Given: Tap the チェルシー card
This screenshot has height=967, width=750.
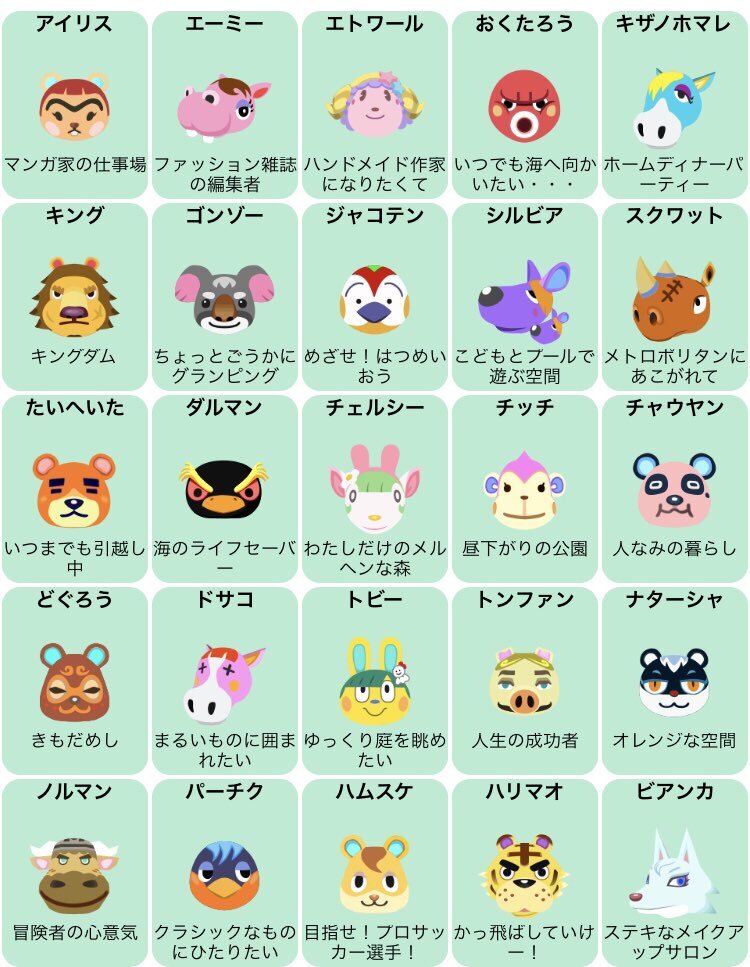Looking at the screenshot, I should (375, 489).
